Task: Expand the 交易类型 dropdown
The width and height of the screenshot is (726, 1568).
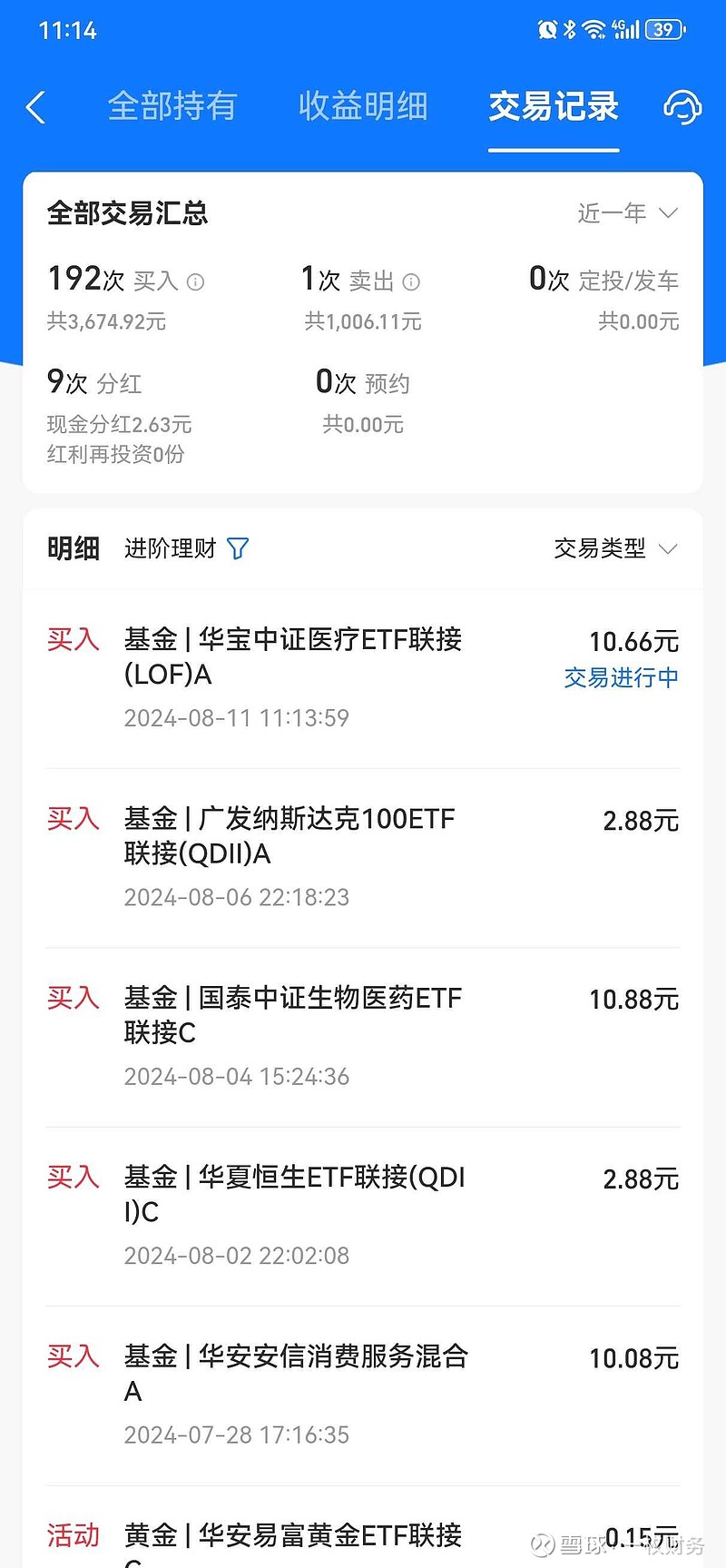Action: 616,548
